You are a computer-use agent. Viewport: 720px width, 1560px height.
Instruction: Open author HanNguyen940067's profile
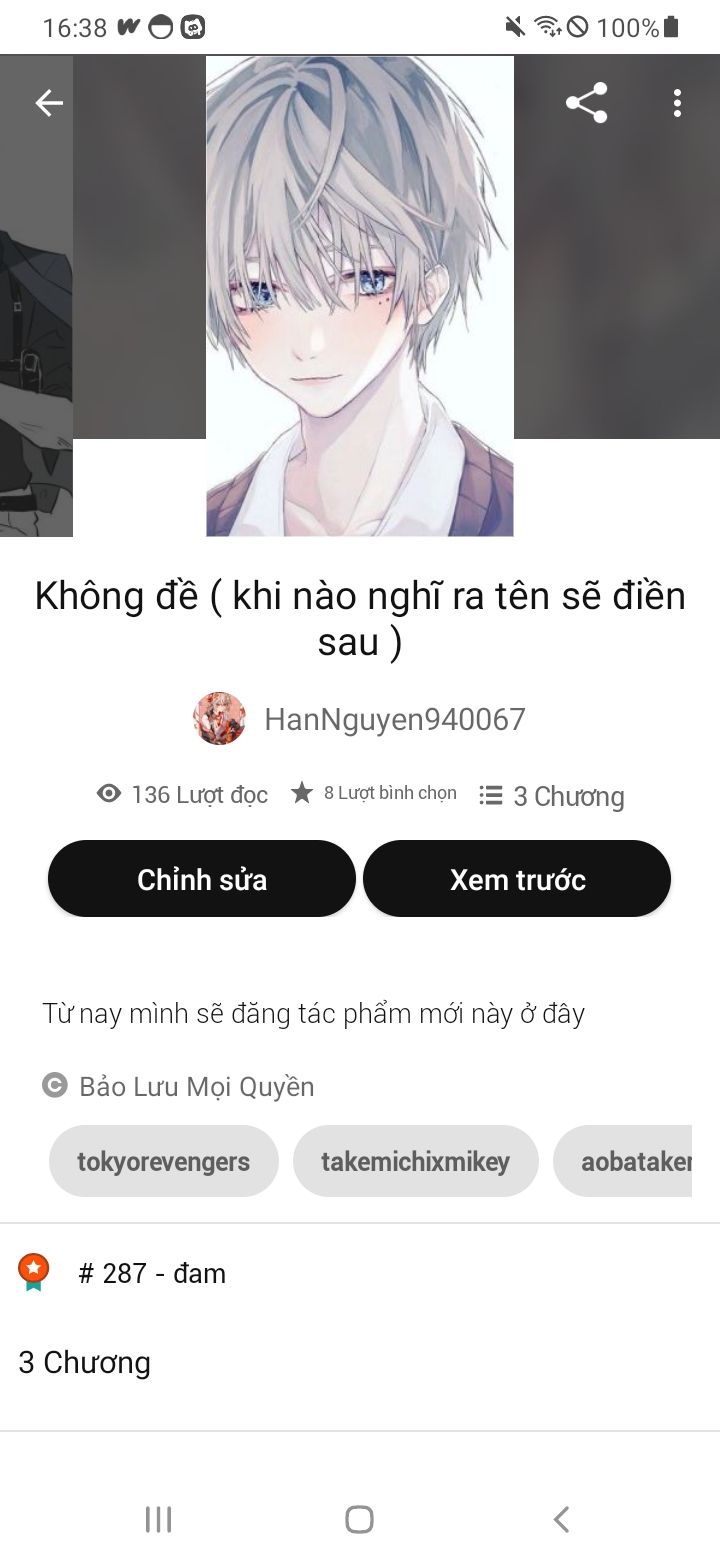point(359,719)
